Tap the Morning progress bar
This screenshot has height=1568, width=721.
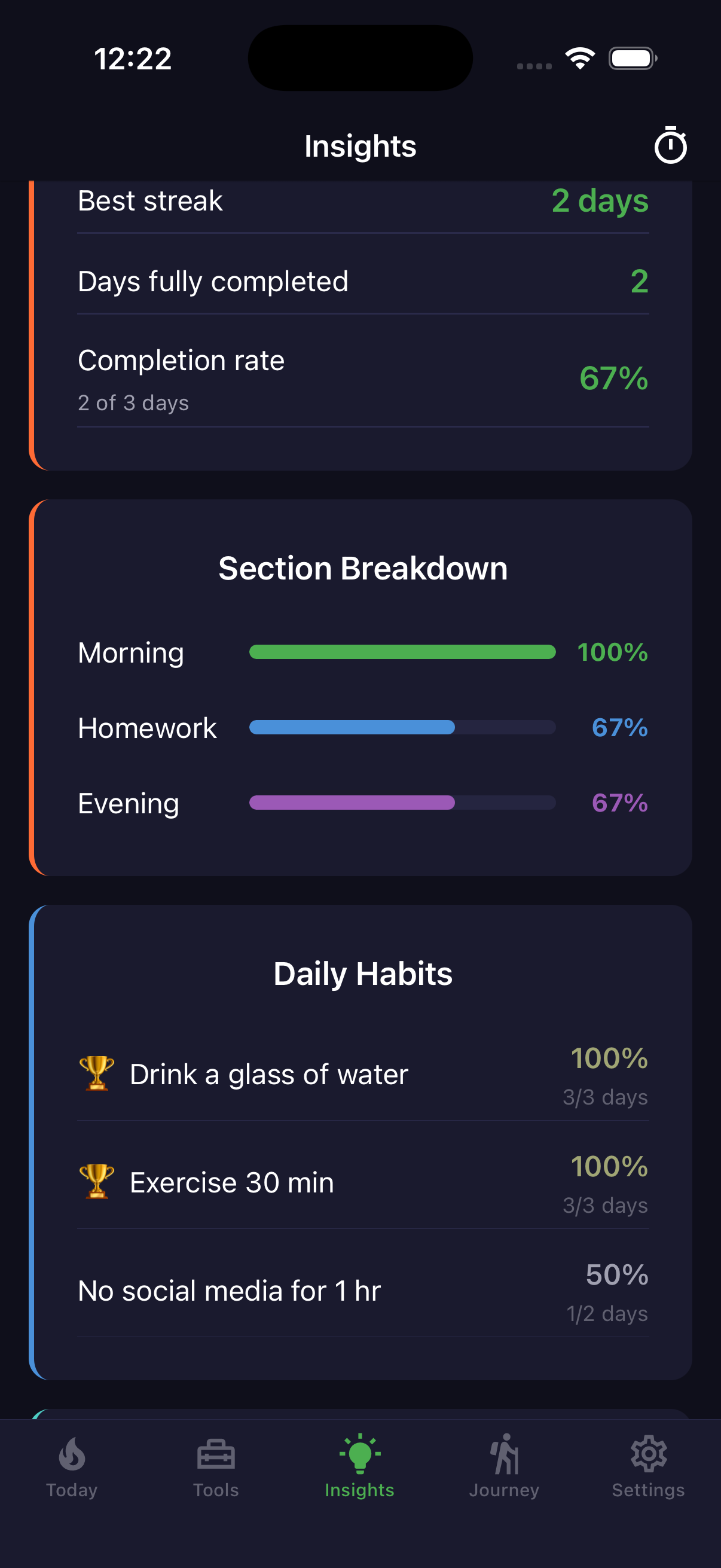click(x=402, y=652)
